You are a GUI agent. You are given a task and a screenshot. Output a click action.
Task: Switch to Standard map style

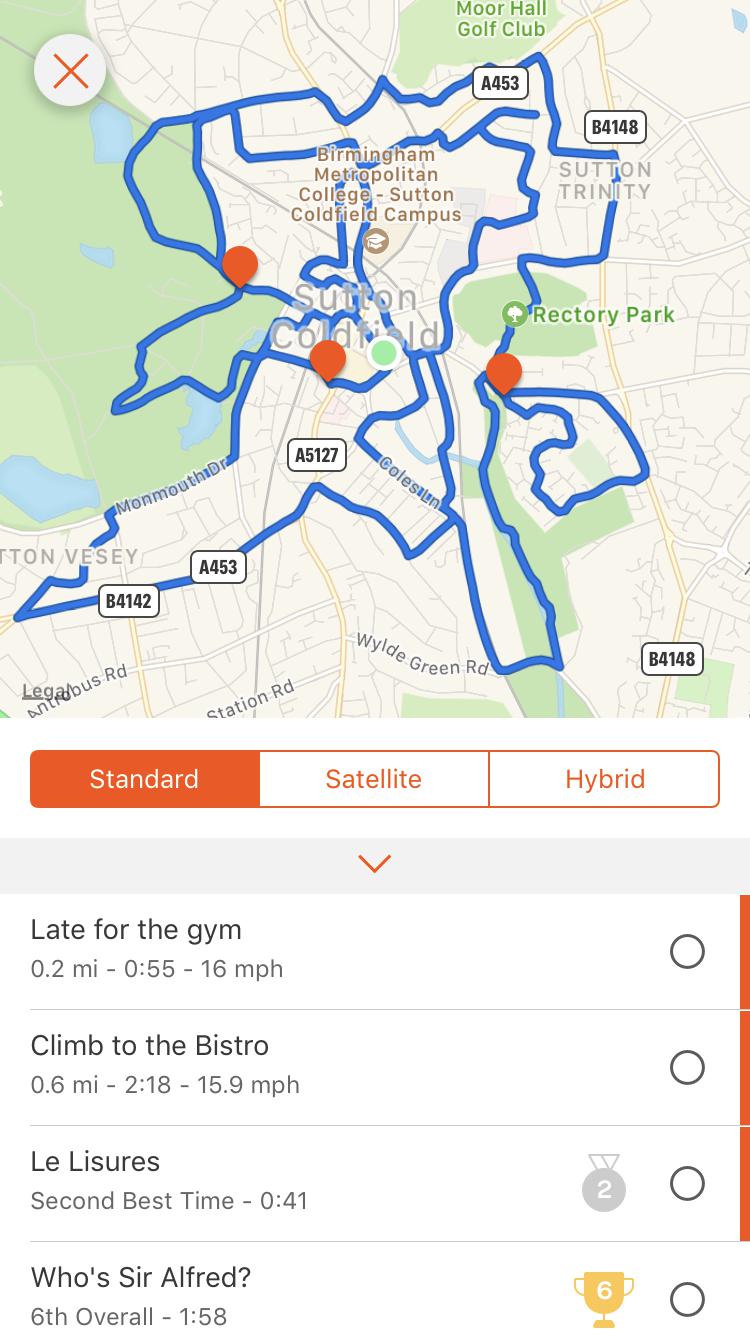pyautogui.click(x=145, y=779)
